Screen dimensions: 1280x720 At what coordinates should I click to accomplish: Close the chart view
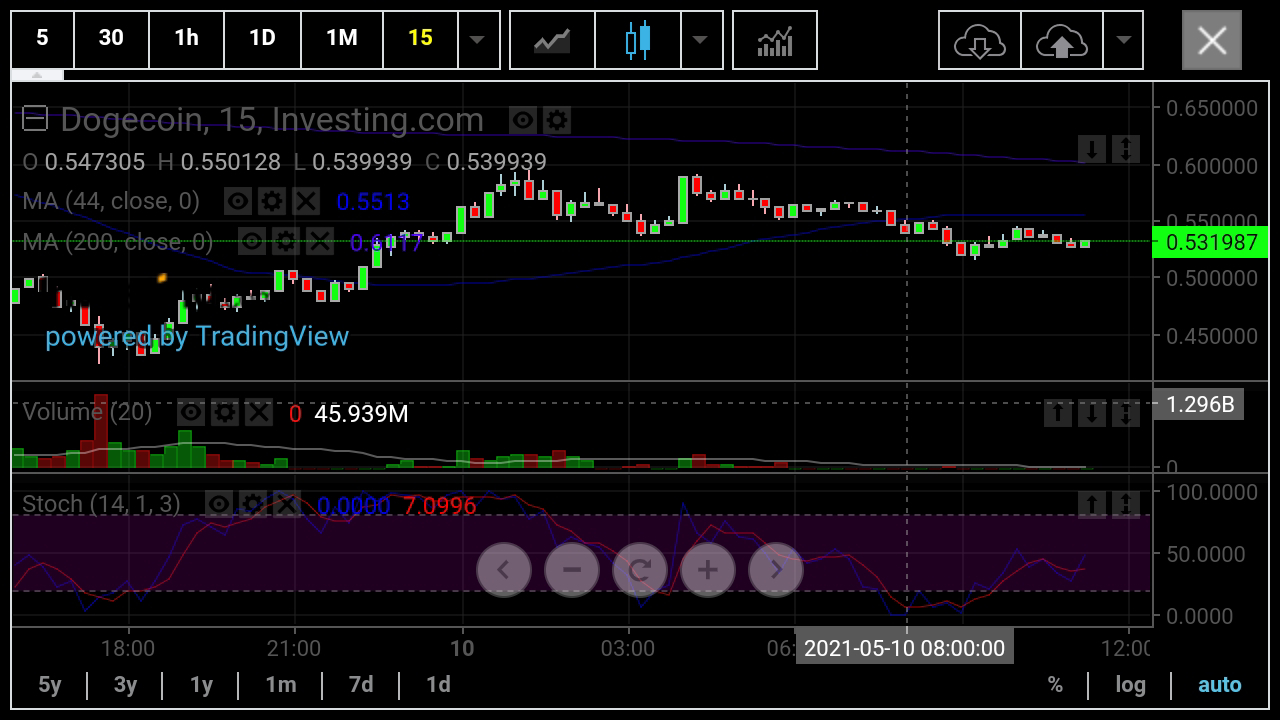point(1211,40)
